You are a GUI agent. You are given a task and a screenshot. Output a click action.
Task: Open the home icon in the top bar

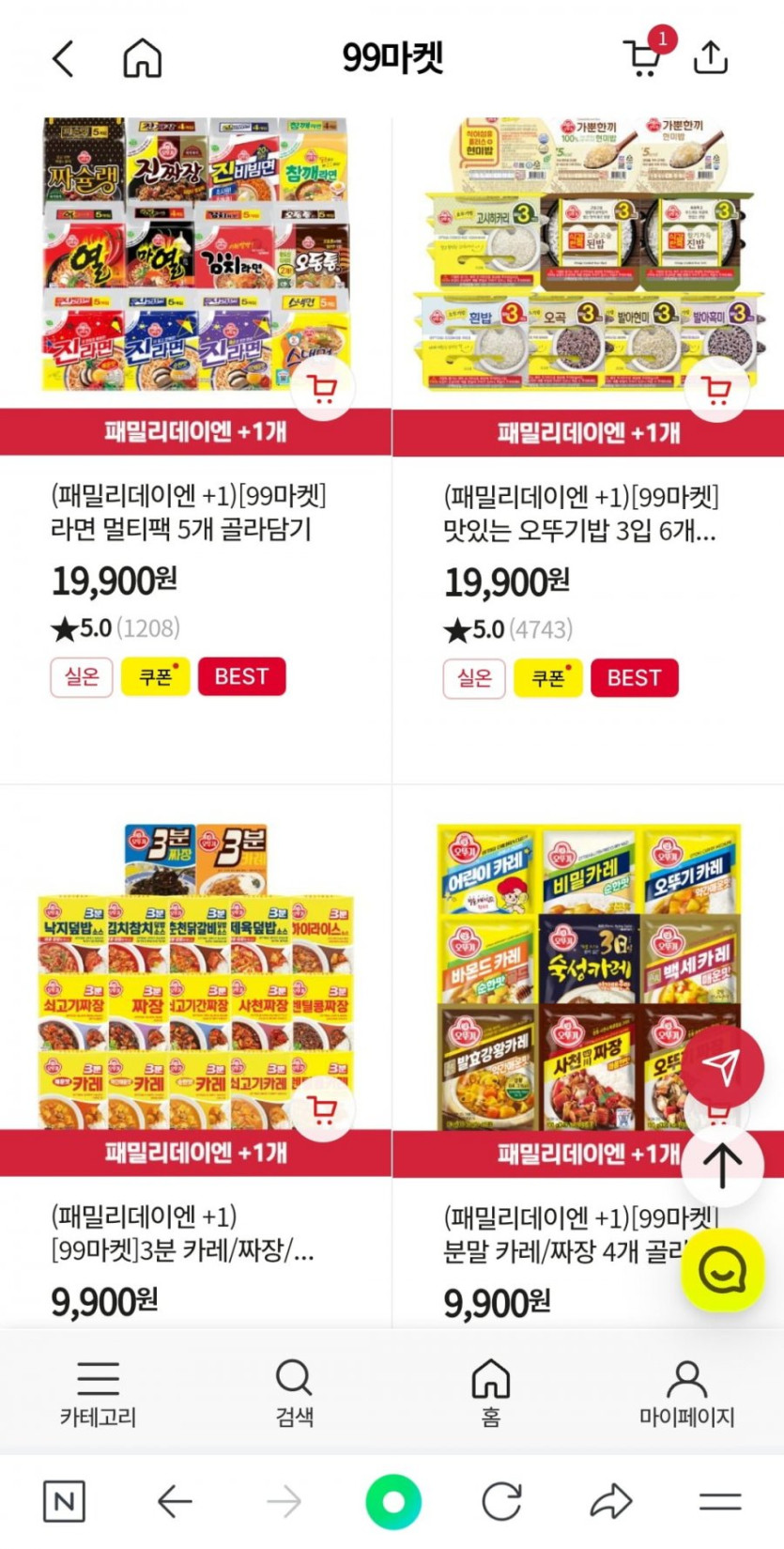143,58
